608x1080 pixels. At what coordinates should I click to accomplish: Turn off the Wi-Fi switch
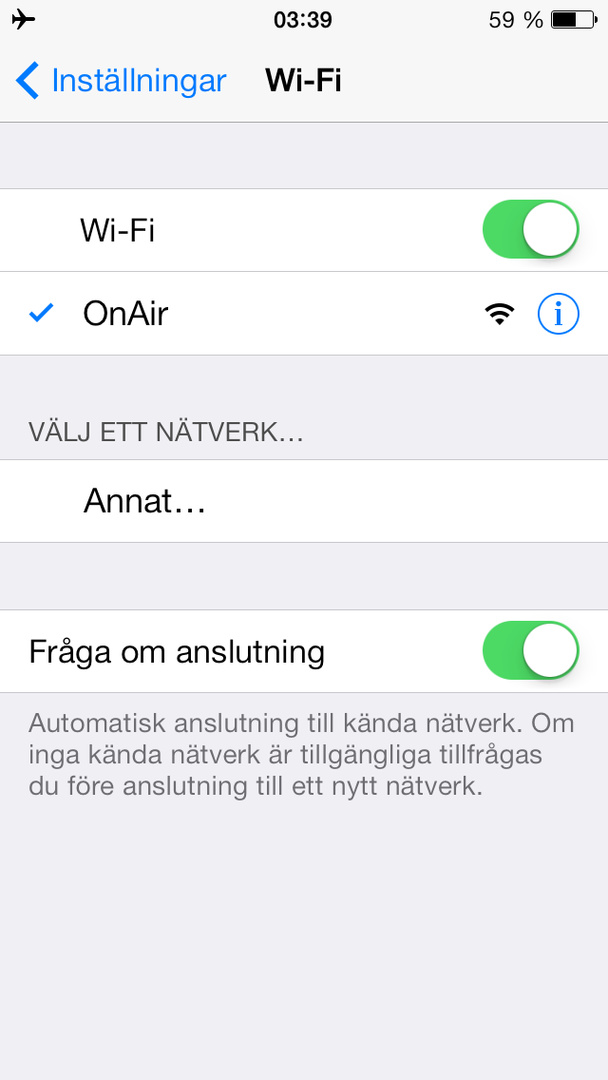click(x=531, y=230)
